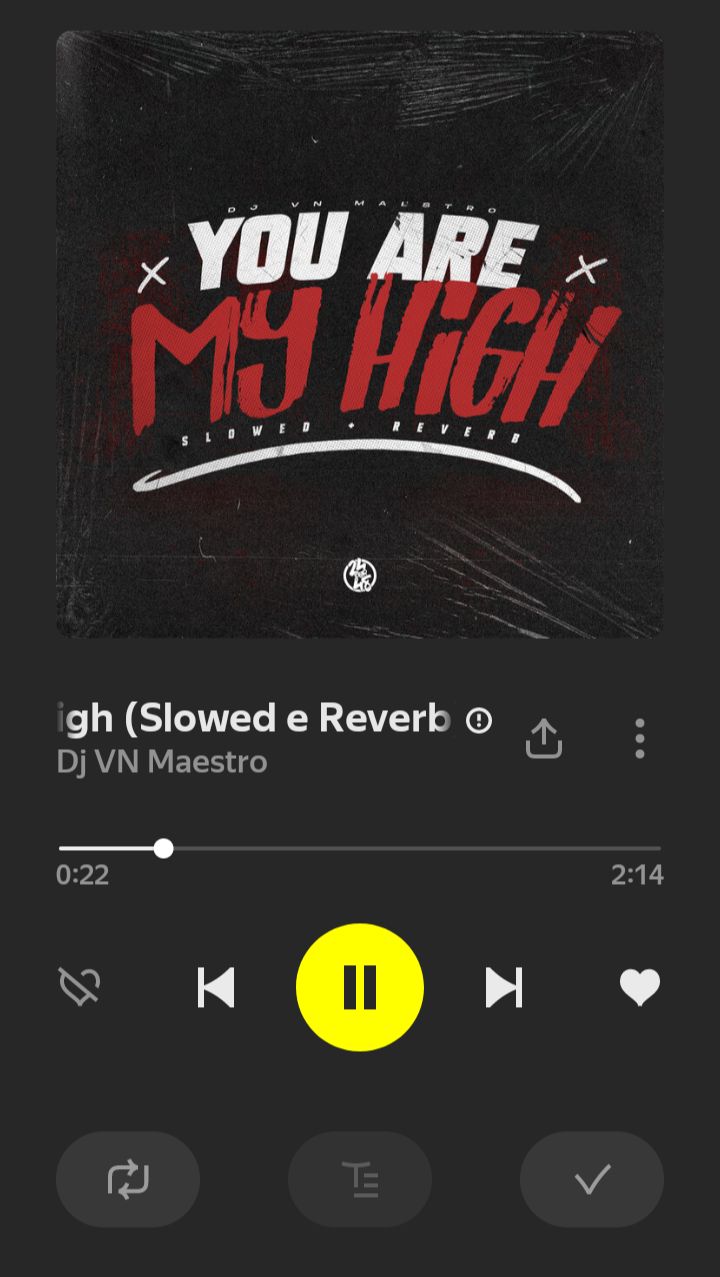This screenshot has width=720, height=1277.
Task: Tap the checkmark button
Action: coord(592,1180)
